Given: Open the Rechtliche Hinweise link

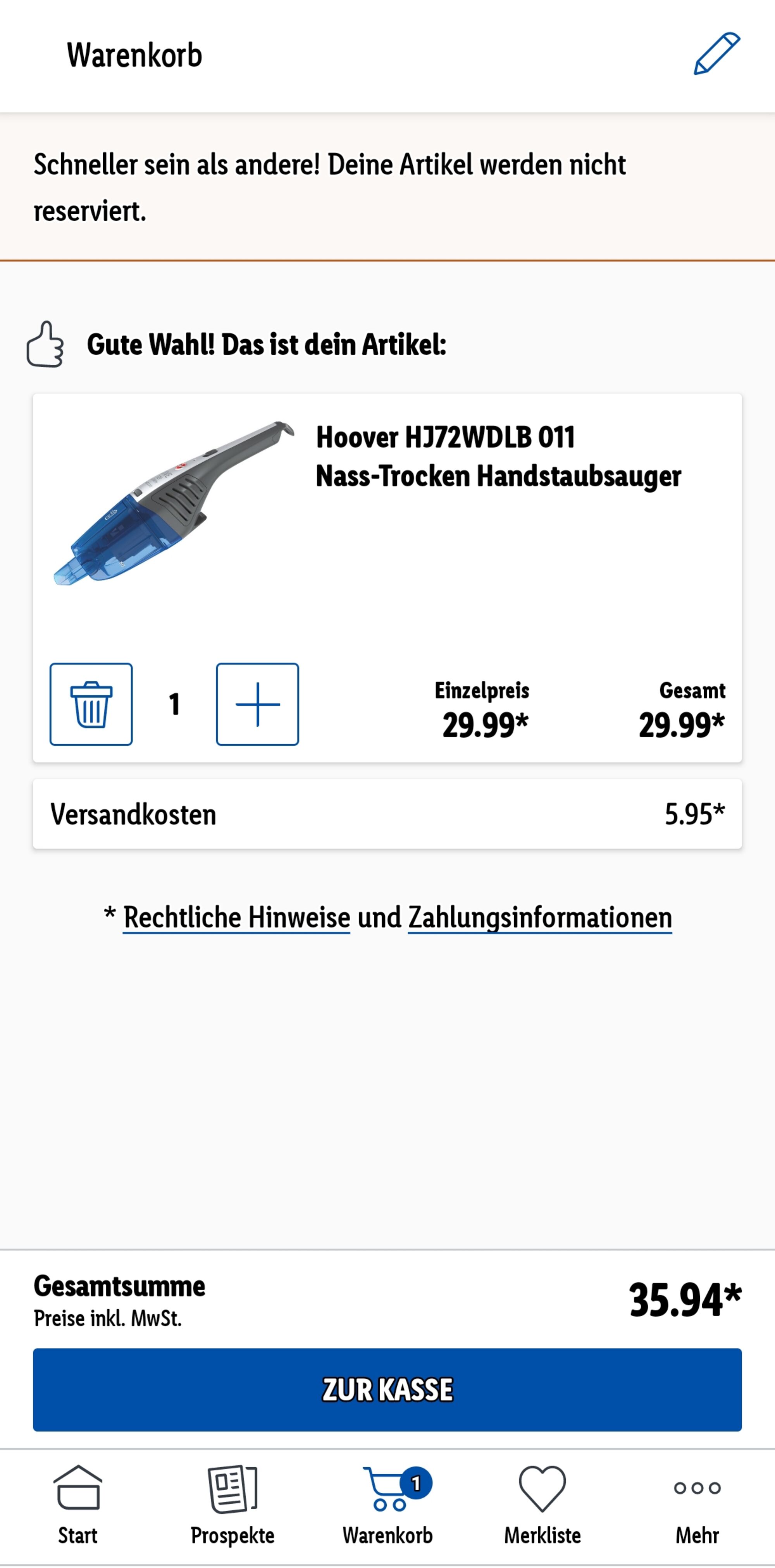Looking at the screenshot, I should [237, 917].
